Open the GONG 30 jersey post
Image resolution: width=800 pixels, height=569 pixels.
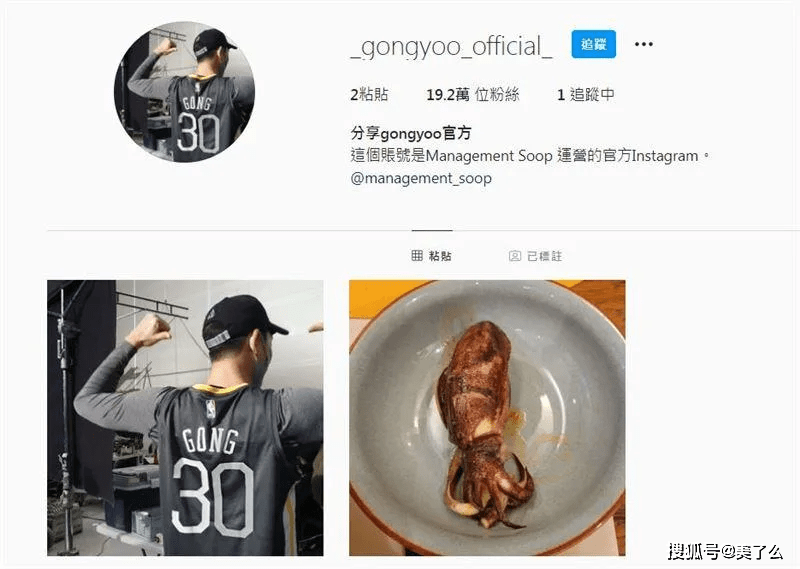[x=185, y=417]
